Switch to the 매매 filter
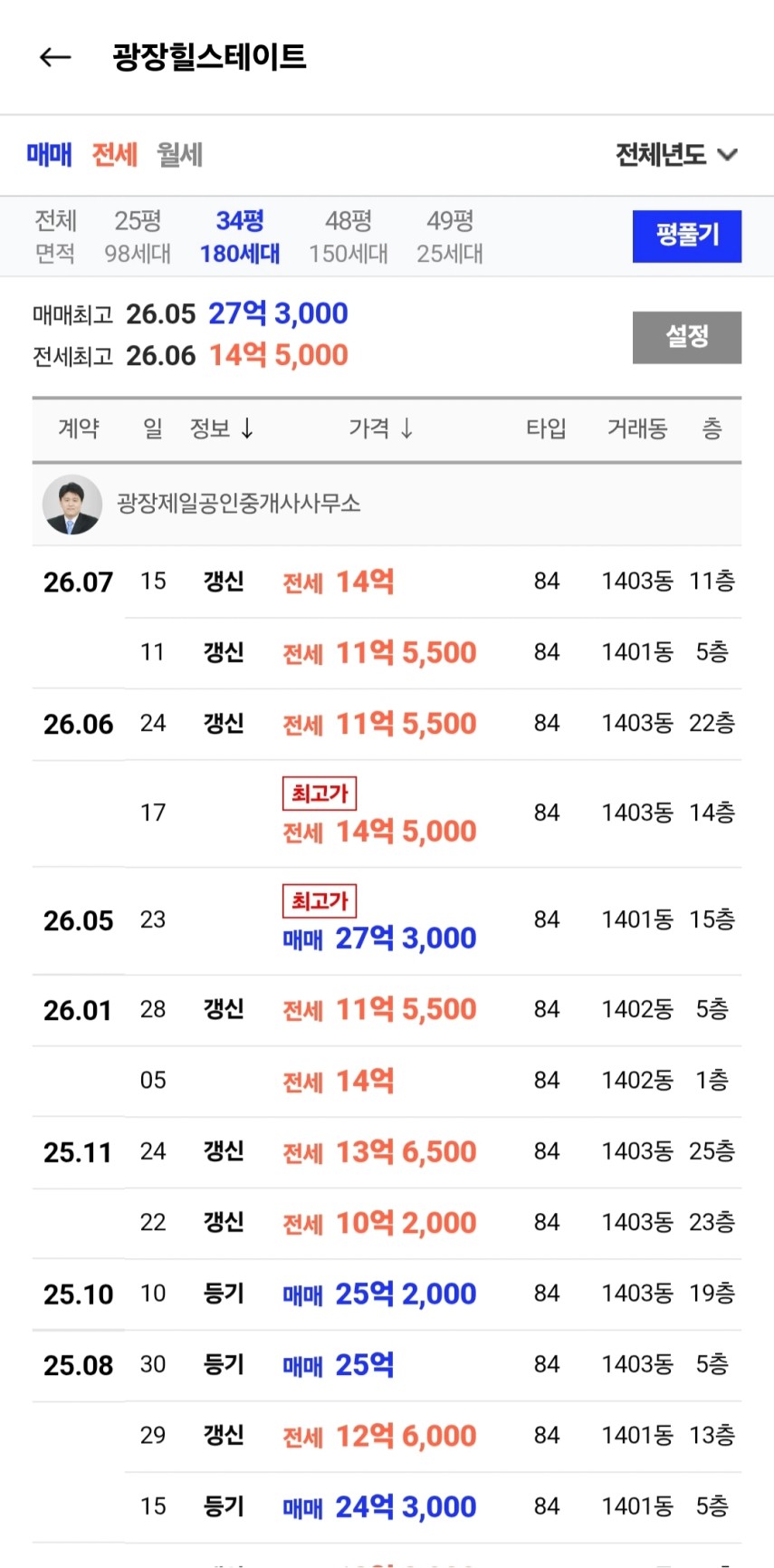The height and width of the screenshot is (1568, 774). pos(49,155)
